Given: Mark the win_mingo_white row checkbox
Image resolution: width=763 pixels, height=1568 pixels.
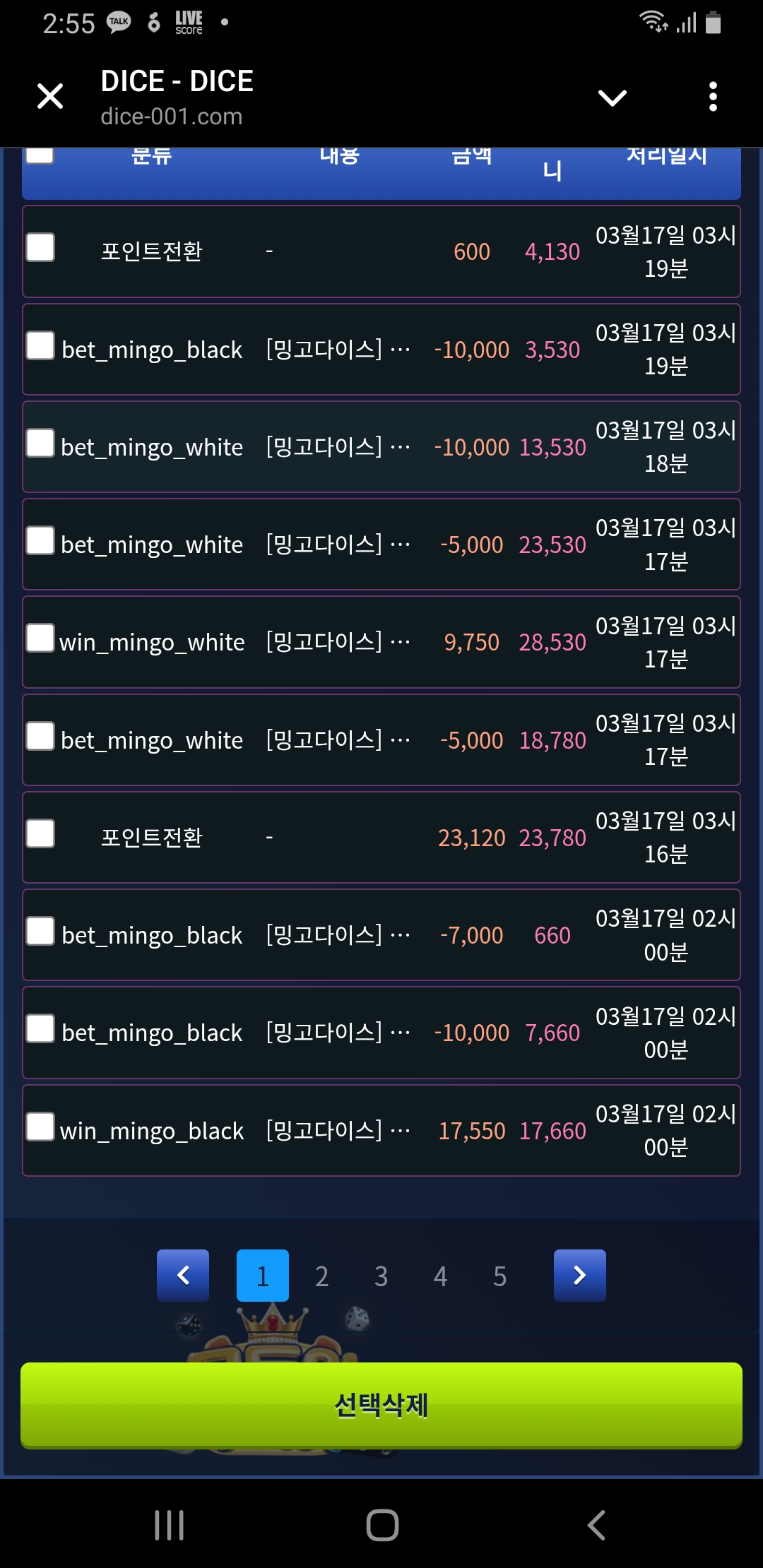Looking at the screenshot, I should pyautogui.click(x=40, y=639).
